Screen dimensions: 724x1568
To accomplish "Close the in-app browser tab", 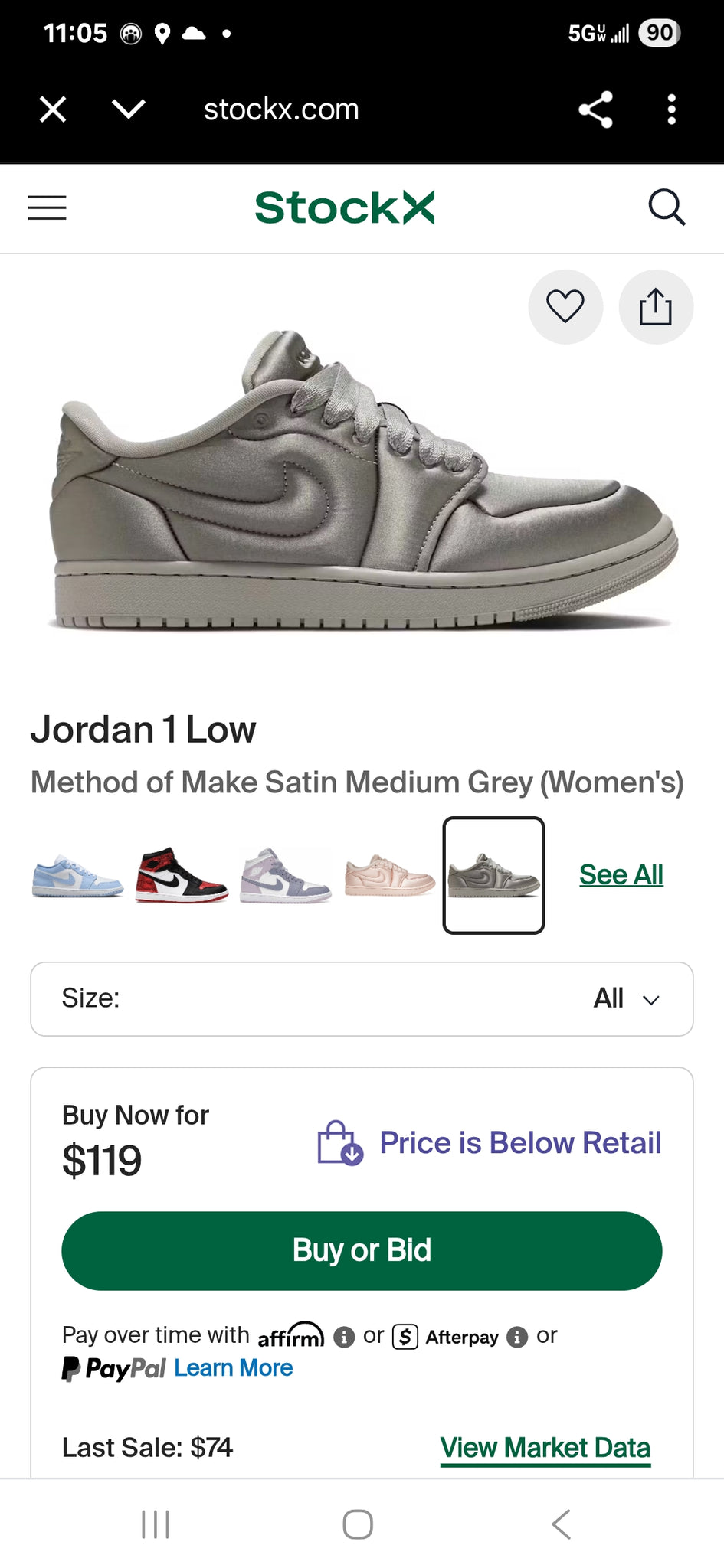I will pyautogui.click(x=53, y=109).
